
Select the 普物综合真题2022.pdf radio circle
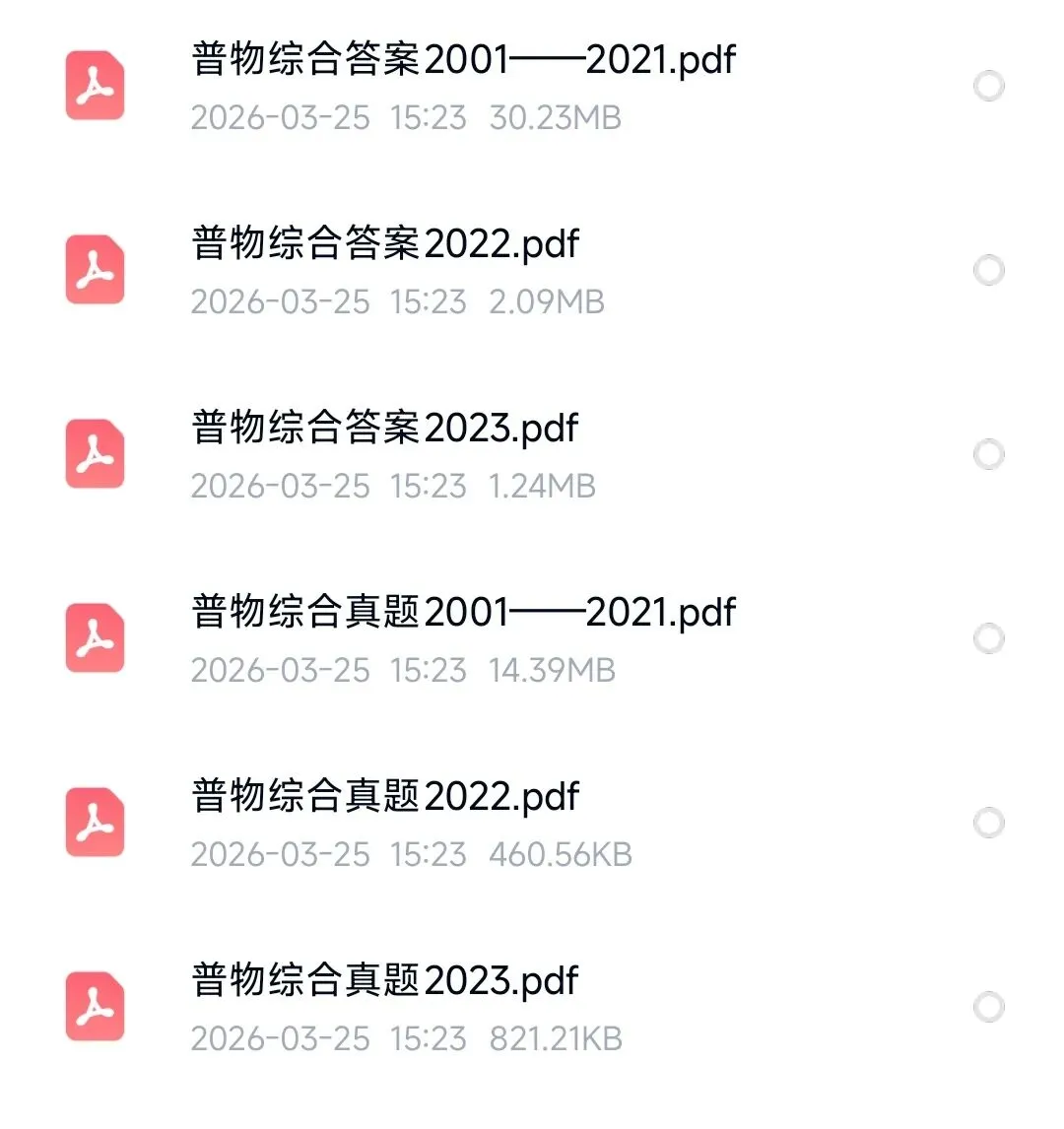pos(988,824)
